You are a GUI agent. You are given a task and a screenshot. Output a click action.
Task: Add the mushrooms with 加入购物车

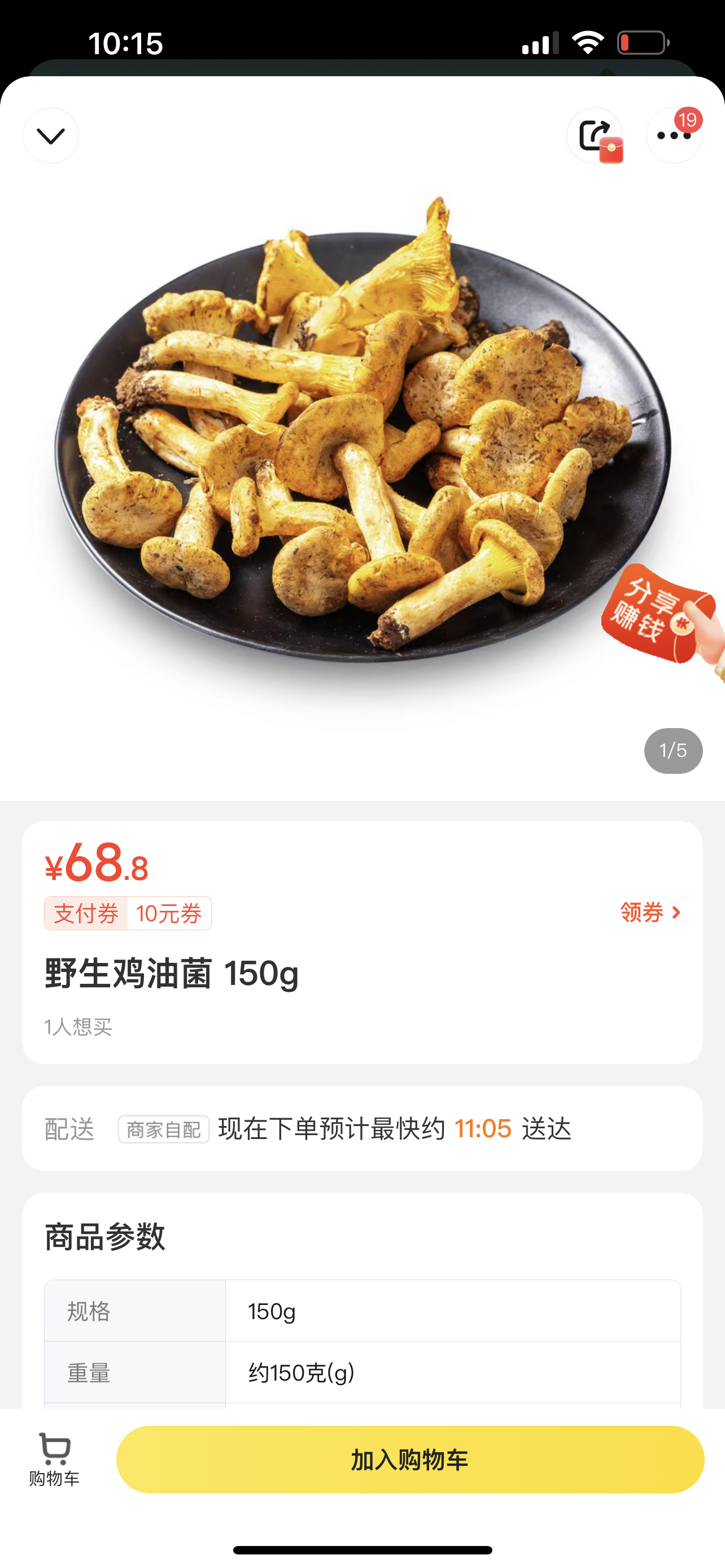pos(410,1459)
